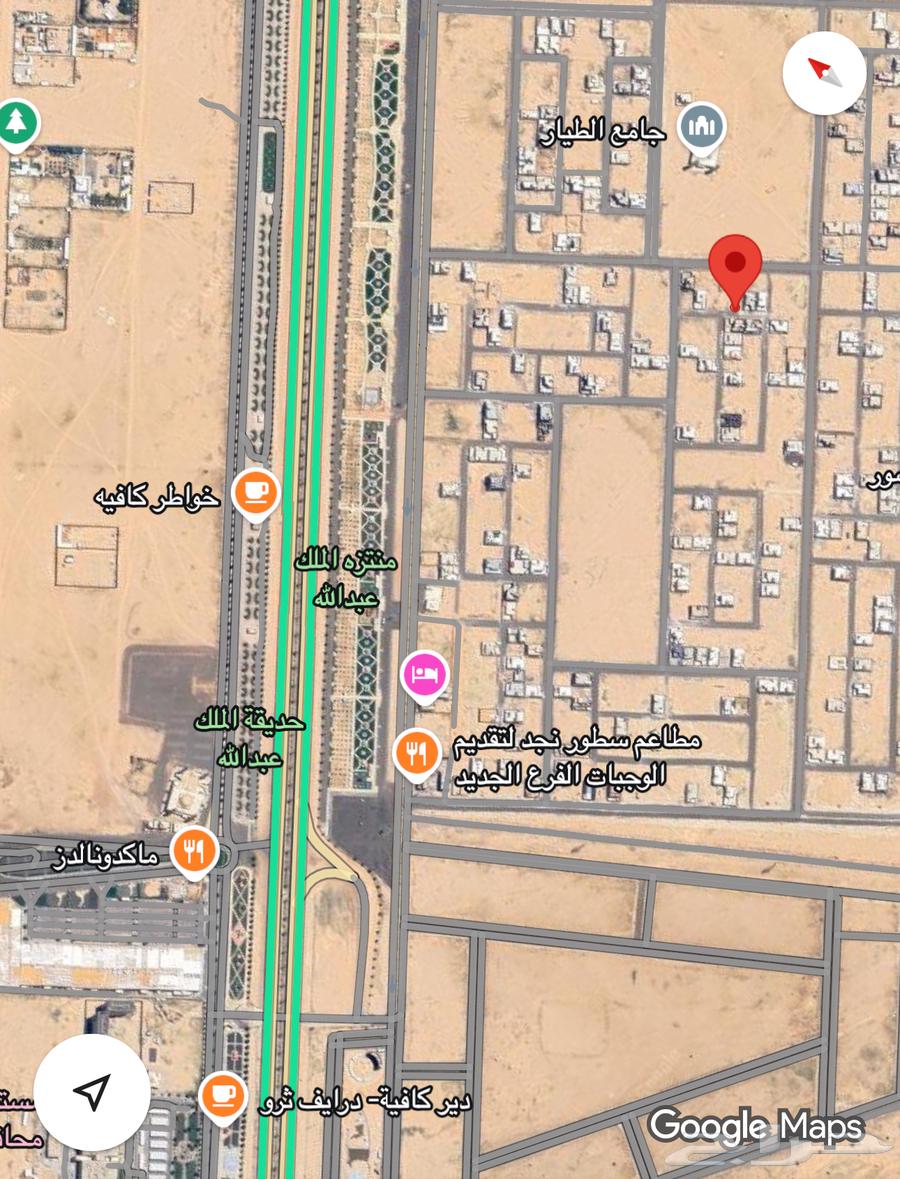Image resolution: width=900 pixels, height=1179 pixels.
Task: Open the ماكدونالدز restaurant marker
Action: click(194, 852)
